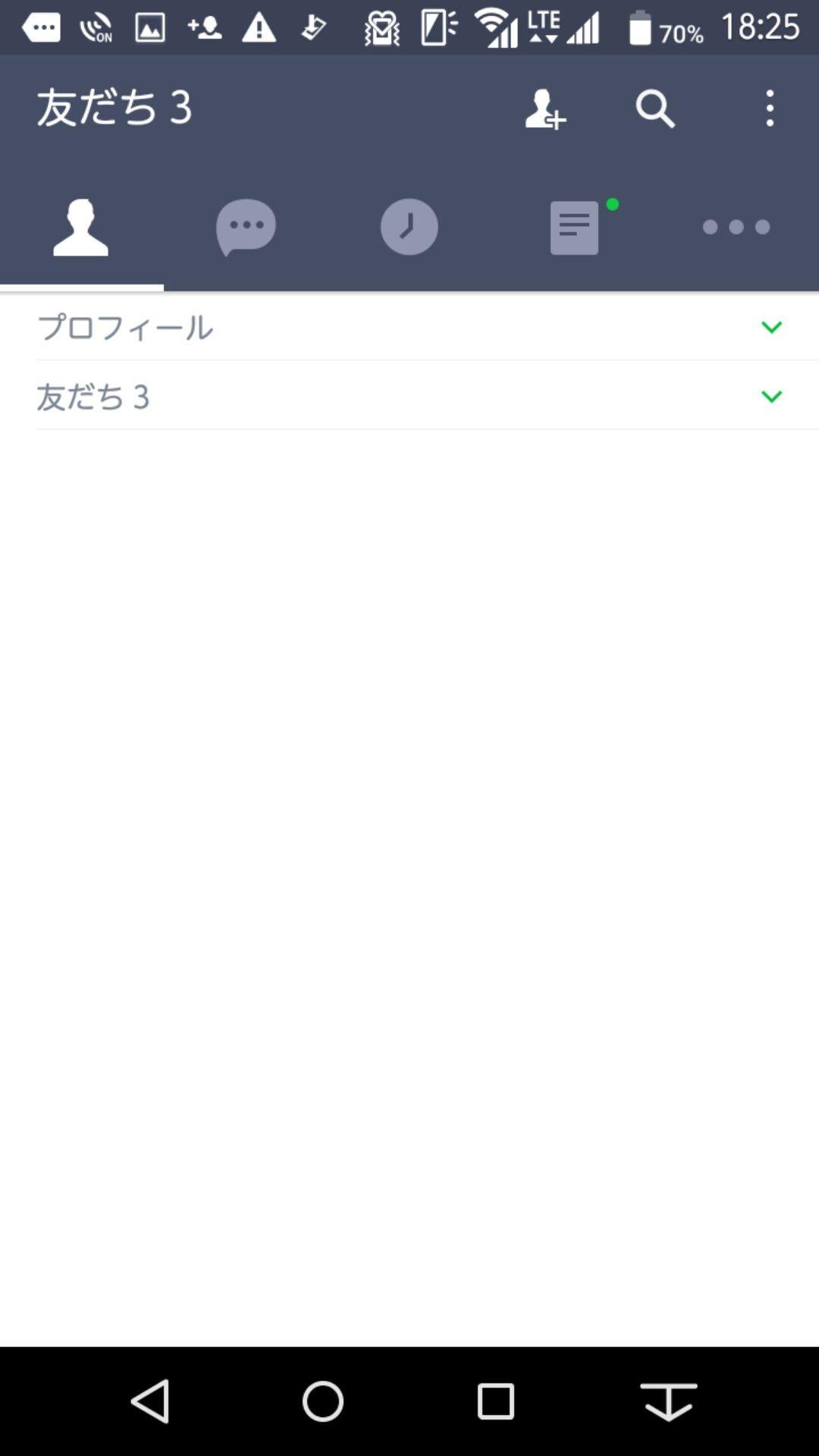Open the Add Friends icon
Viewport: 819px width, 1456px height.
pos(544,108)
